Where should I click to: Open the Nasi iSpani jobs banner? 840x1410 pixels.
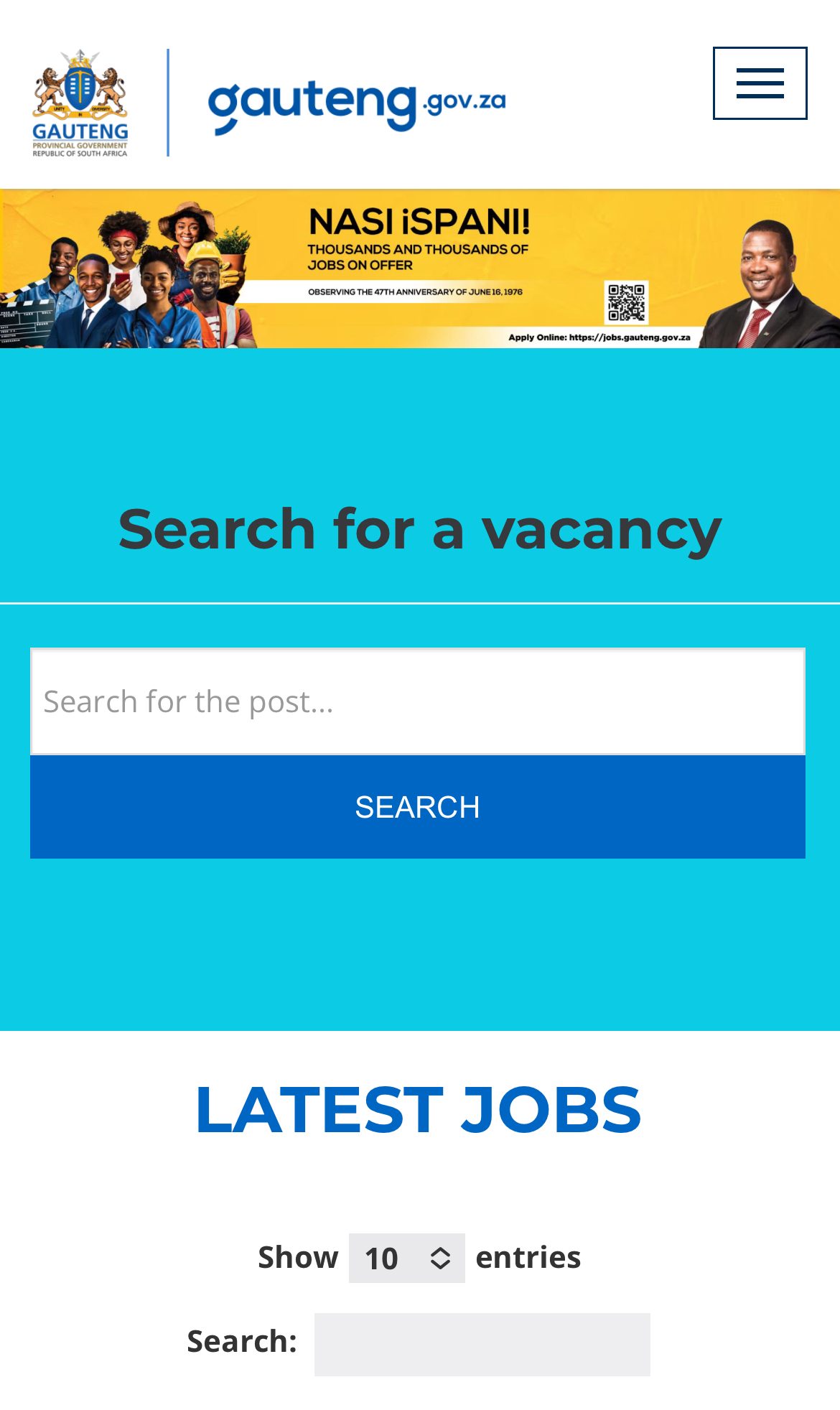pyautogui.click(x=420, y=269)
